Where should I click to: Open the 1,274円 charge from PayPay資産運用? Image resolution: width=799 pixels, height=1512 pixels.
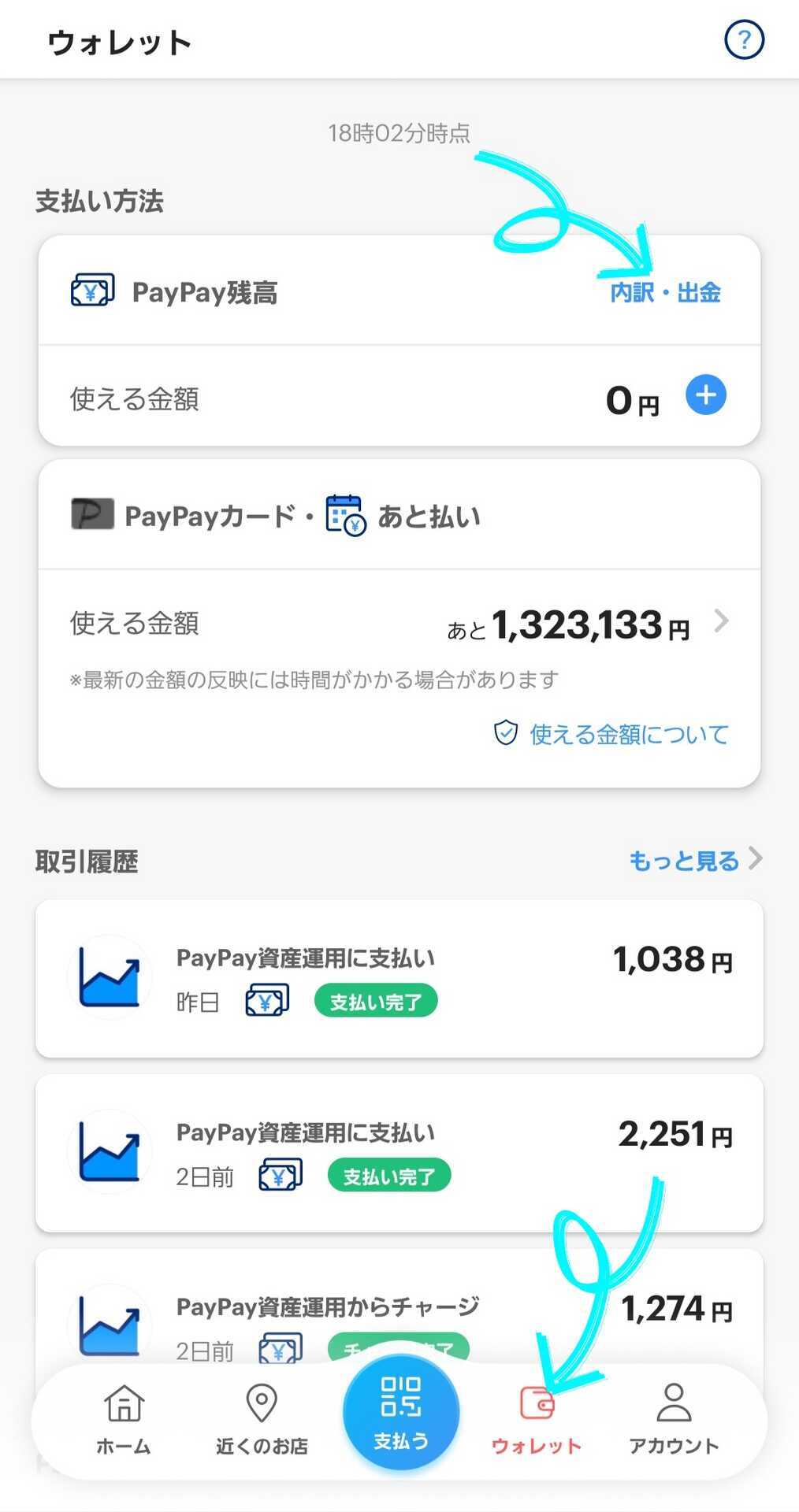point(399,1307)
